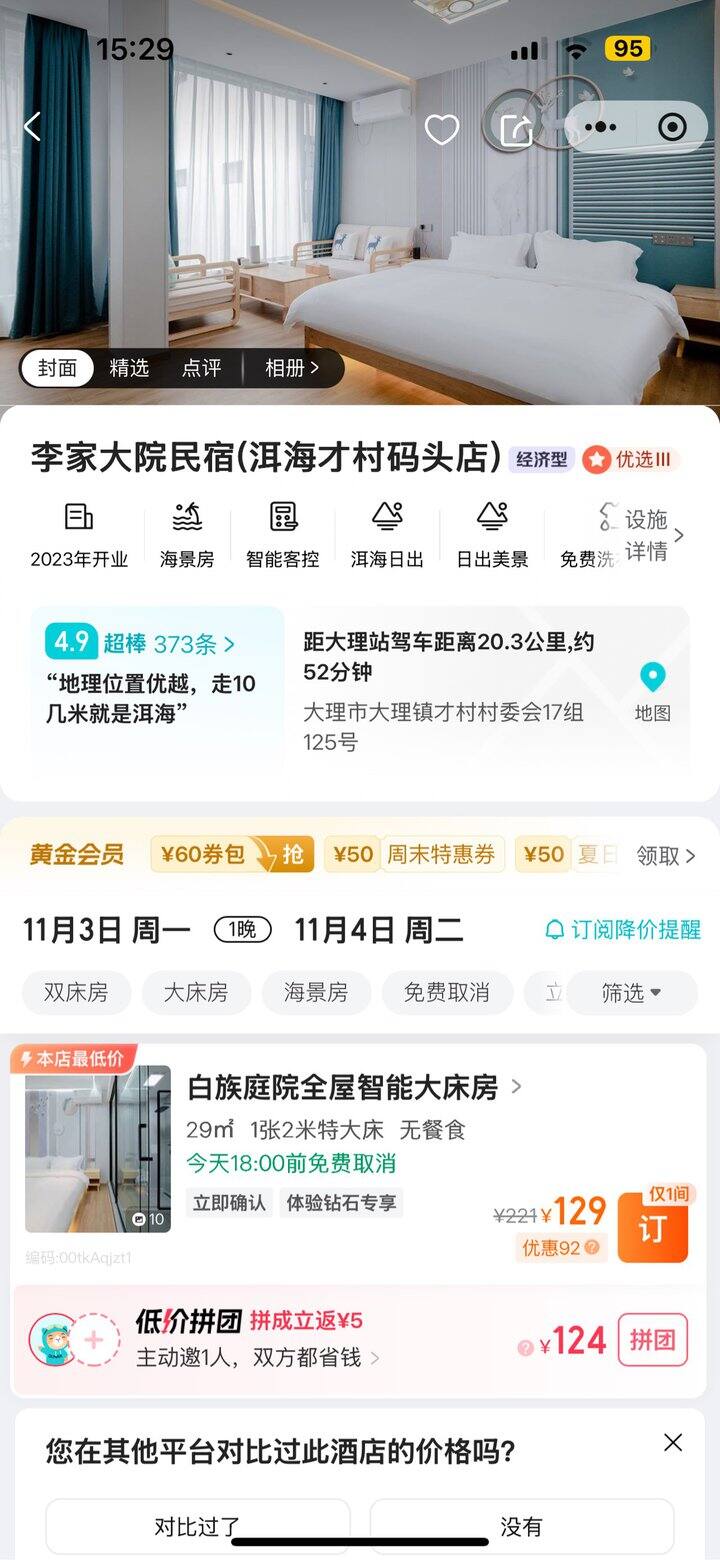Subscribe to 订阅降价提醒 price alerts

click(623, 930)
